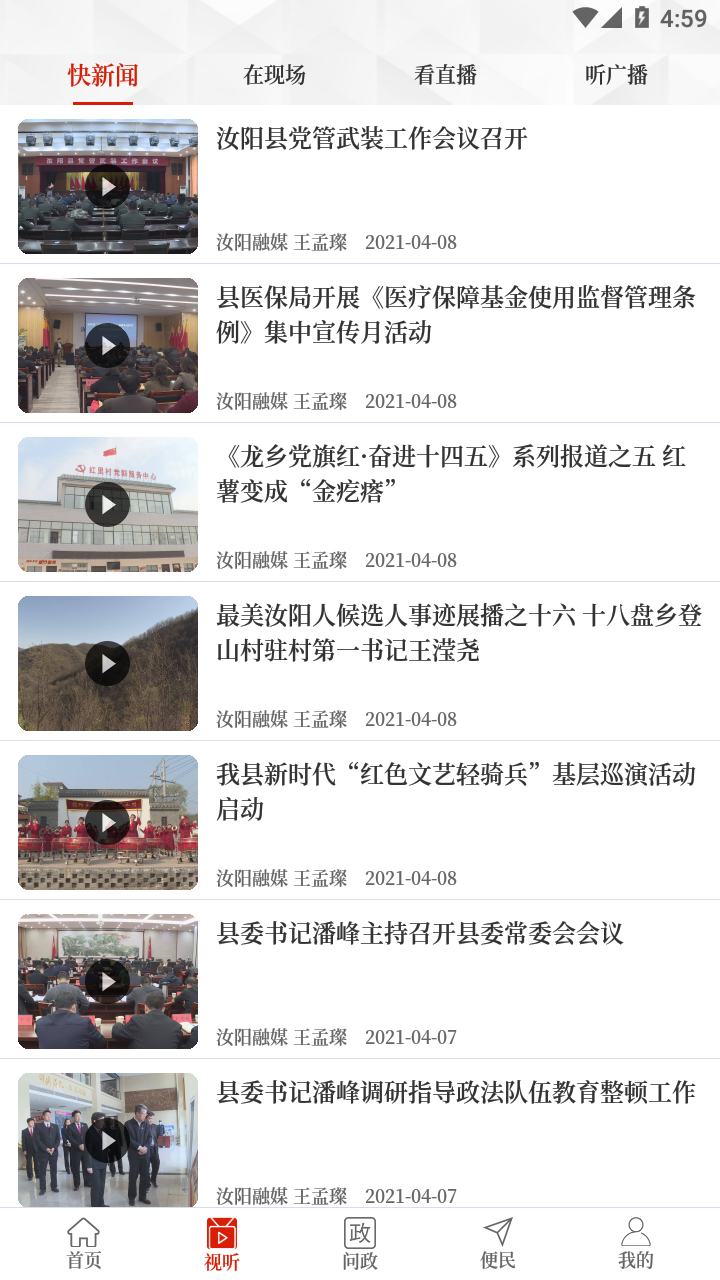Viewport: 720px width, 1280px height.
Task: Switch to the 听广播 radio tab
Action: coord(616,75)
